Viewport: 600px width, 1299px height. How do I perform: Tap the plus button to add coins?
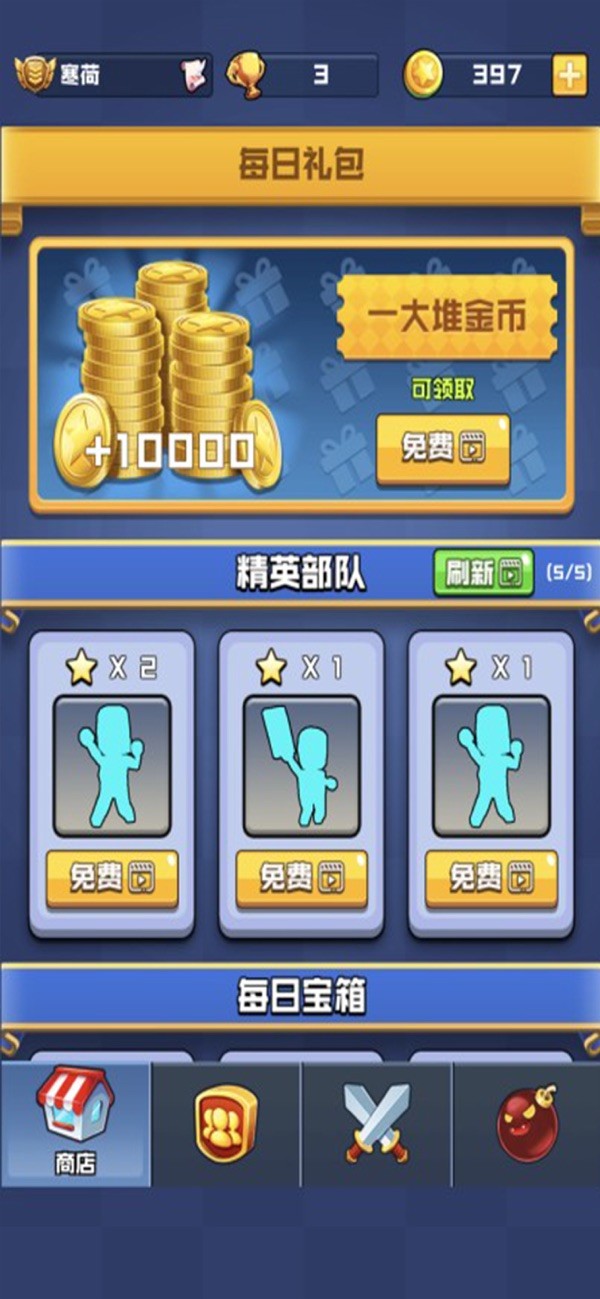pos(569,76)
